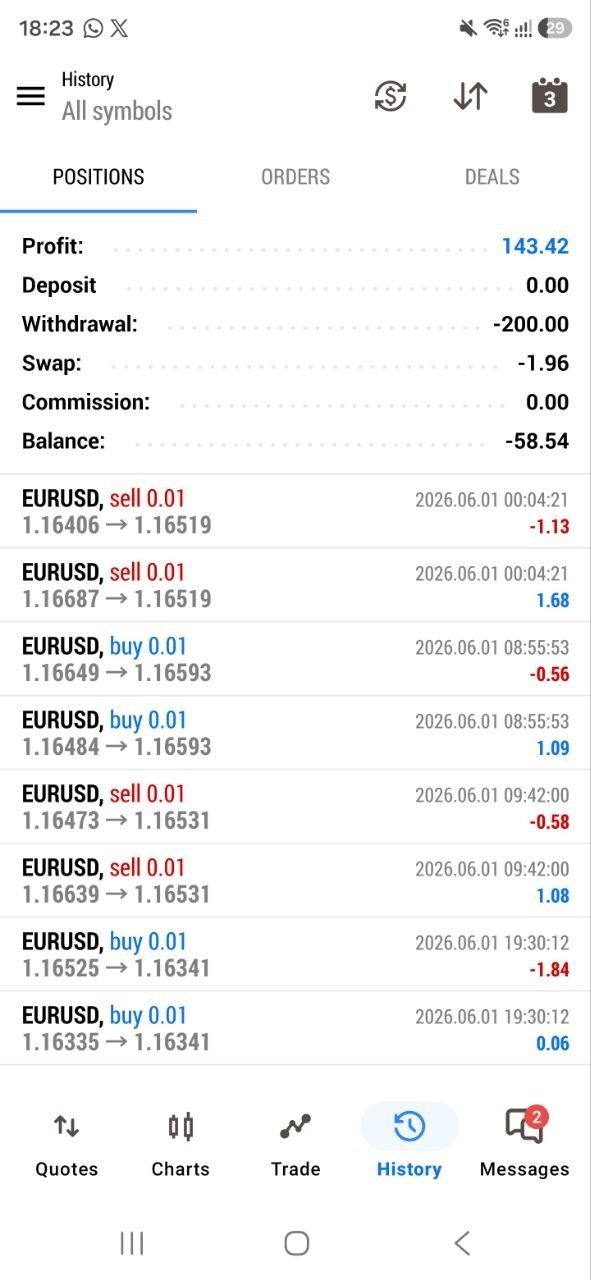Switch to the Deals tab
591x1280 pixels.
(x=492, y=177)
